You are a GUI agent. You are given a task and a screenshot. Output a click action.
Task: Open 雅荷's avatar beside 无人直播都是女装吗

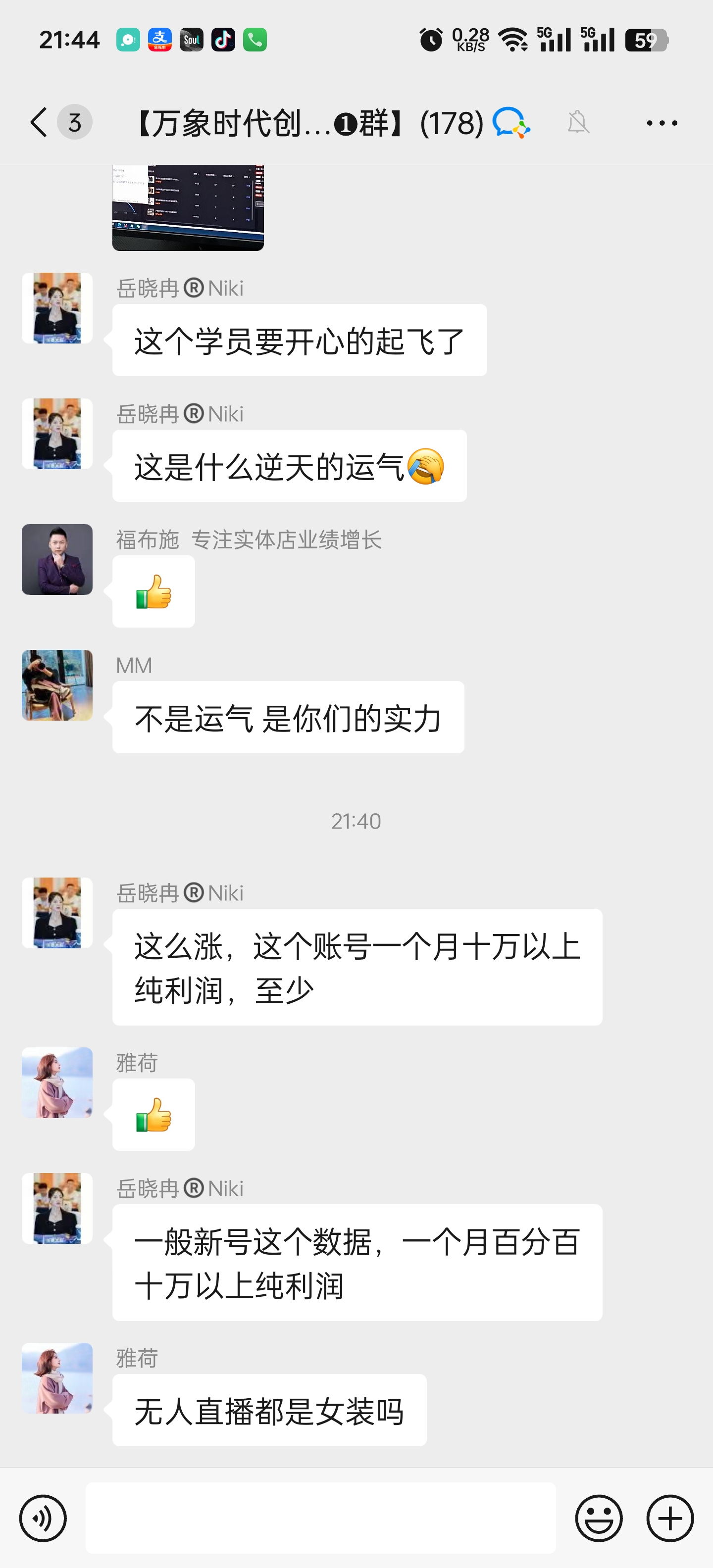57,1378
